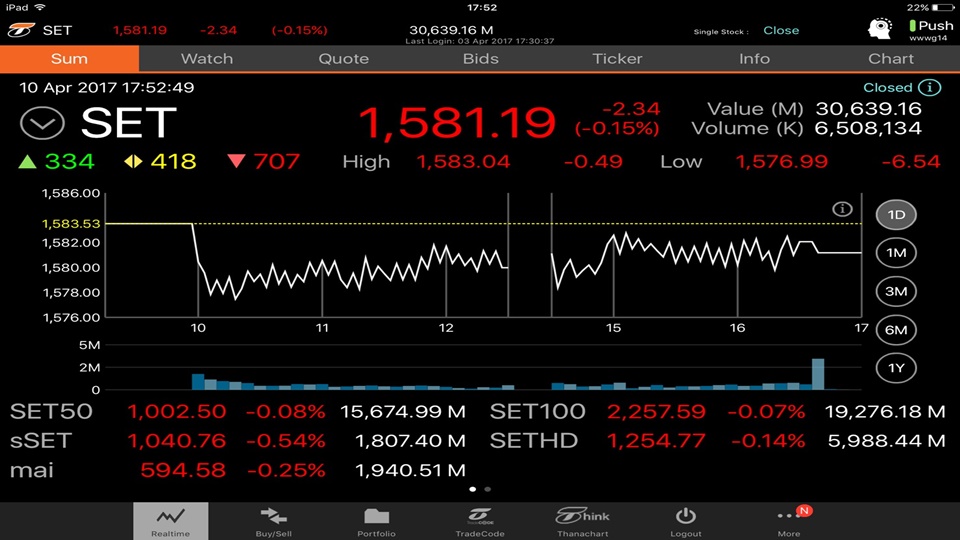Toggle Single Stock Close setting

(781, 30)
